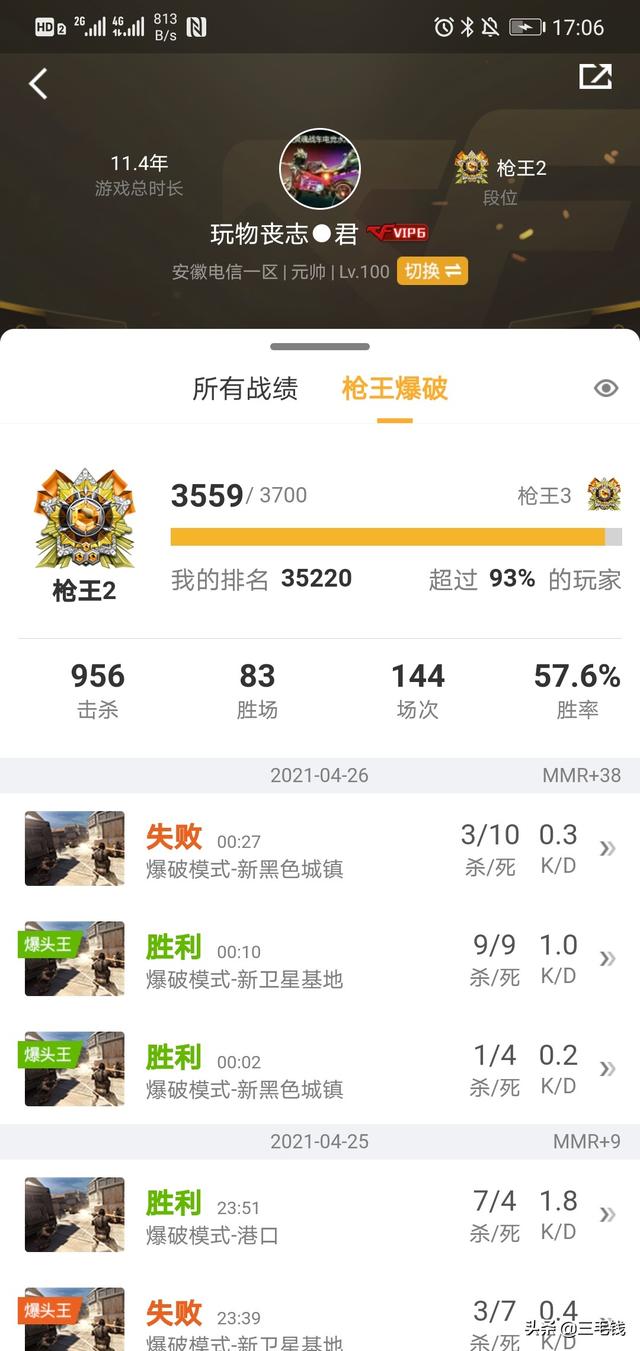Switch to the 所有战绩 tab
640x1351 pixels.
point(245,389)
